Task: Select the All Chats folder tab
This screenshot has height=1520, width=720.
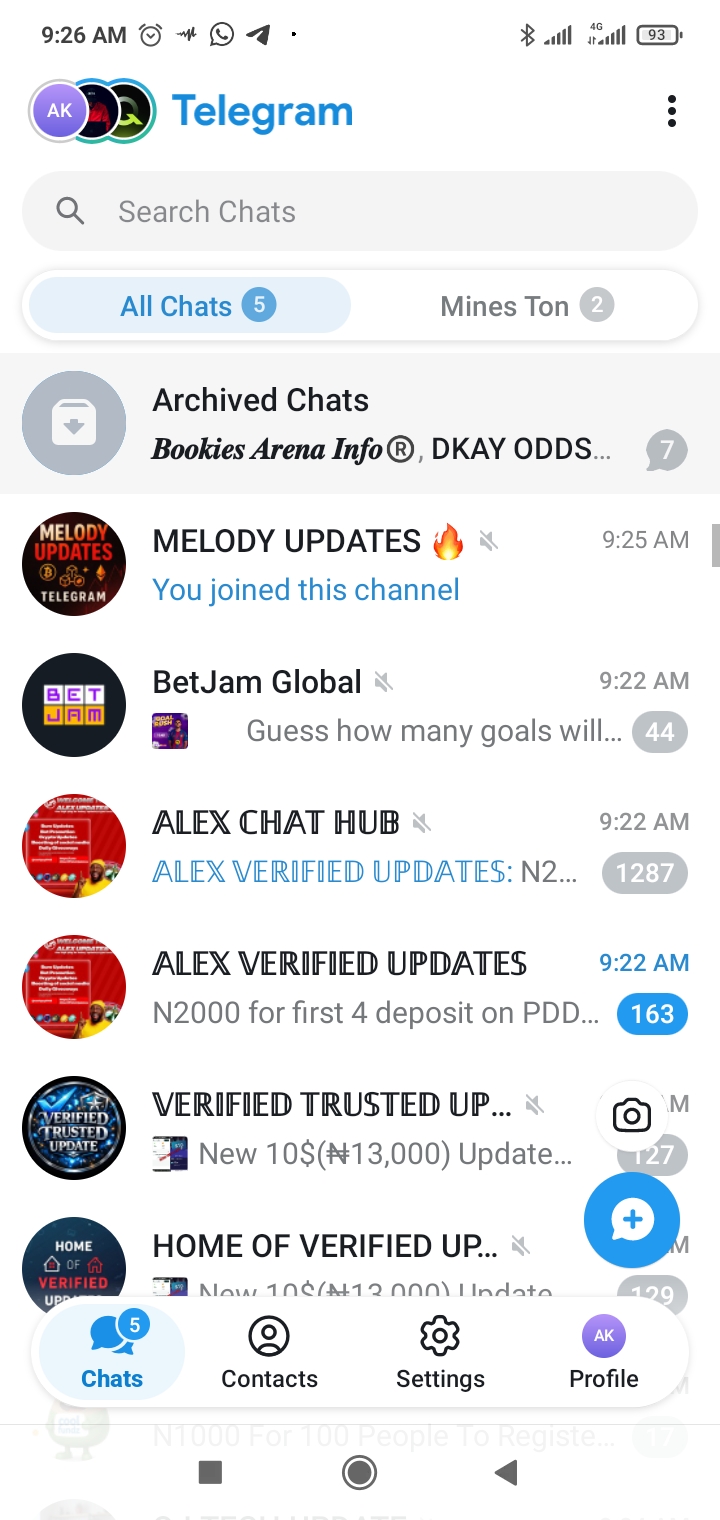Action: 190,306
